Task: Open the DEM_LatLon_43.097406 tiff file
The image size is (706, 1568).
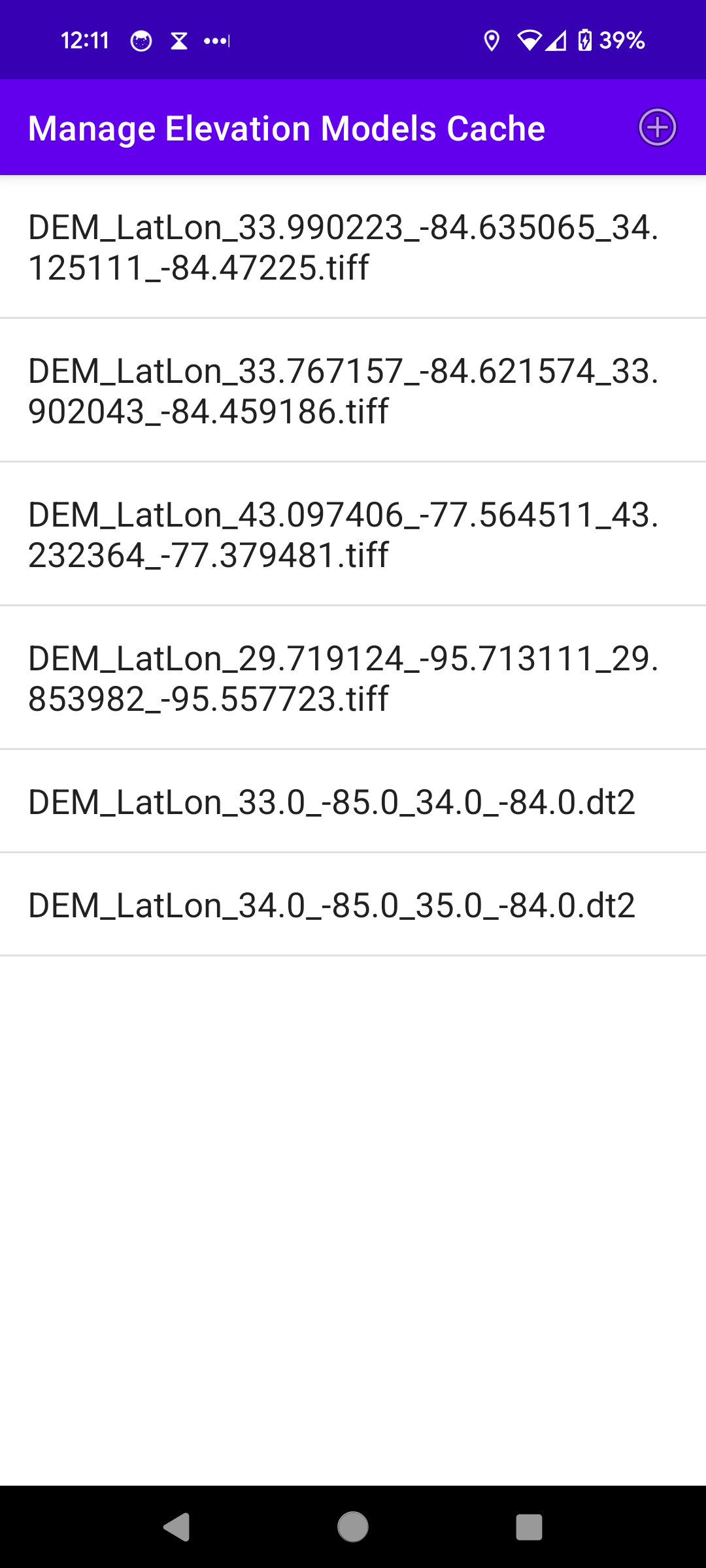Action: (x=343, y=534)
